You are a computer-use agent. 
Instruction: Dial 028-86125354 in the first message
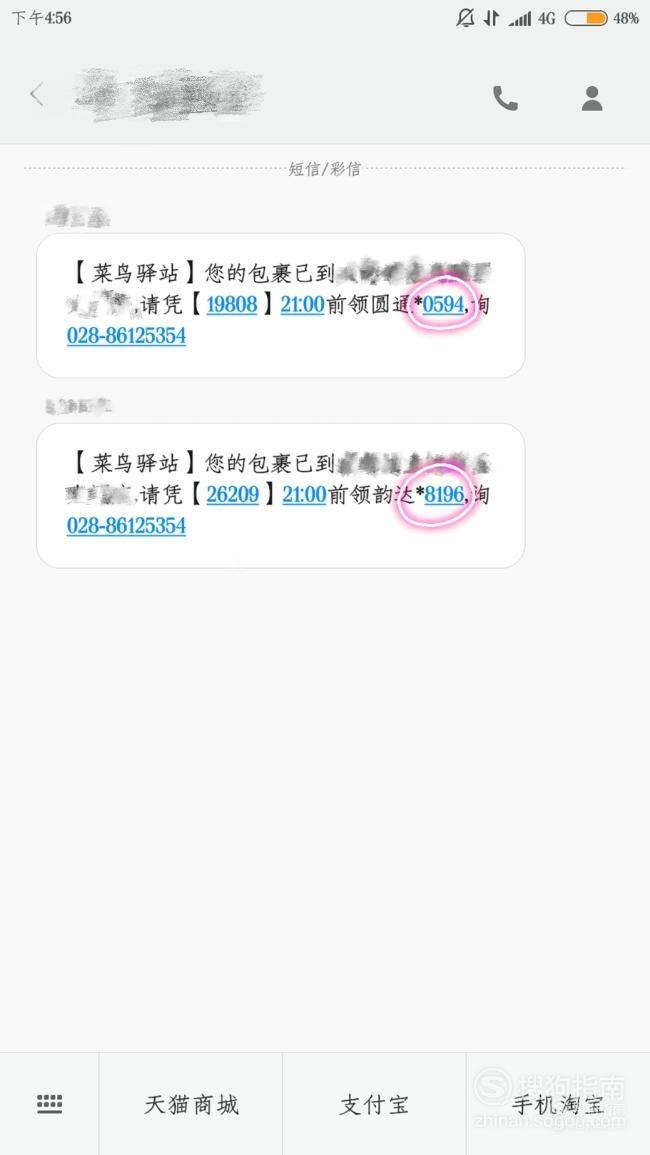point(126,336)
